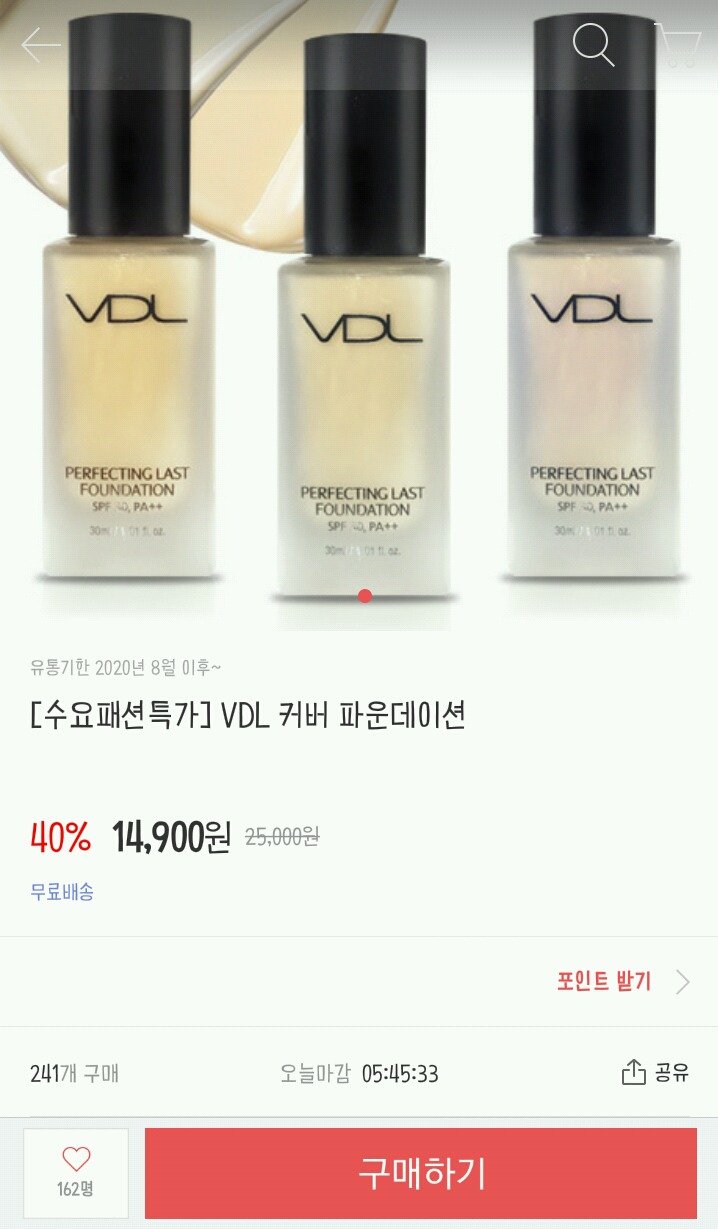Share this product via 공유
Viewport: 718px width, 1229px height.
click(x=655, y=1073)
